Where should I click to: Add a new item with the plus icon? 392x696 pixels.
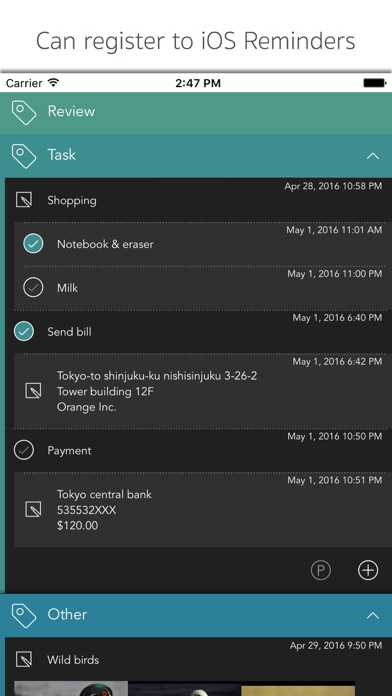(368, 570)
